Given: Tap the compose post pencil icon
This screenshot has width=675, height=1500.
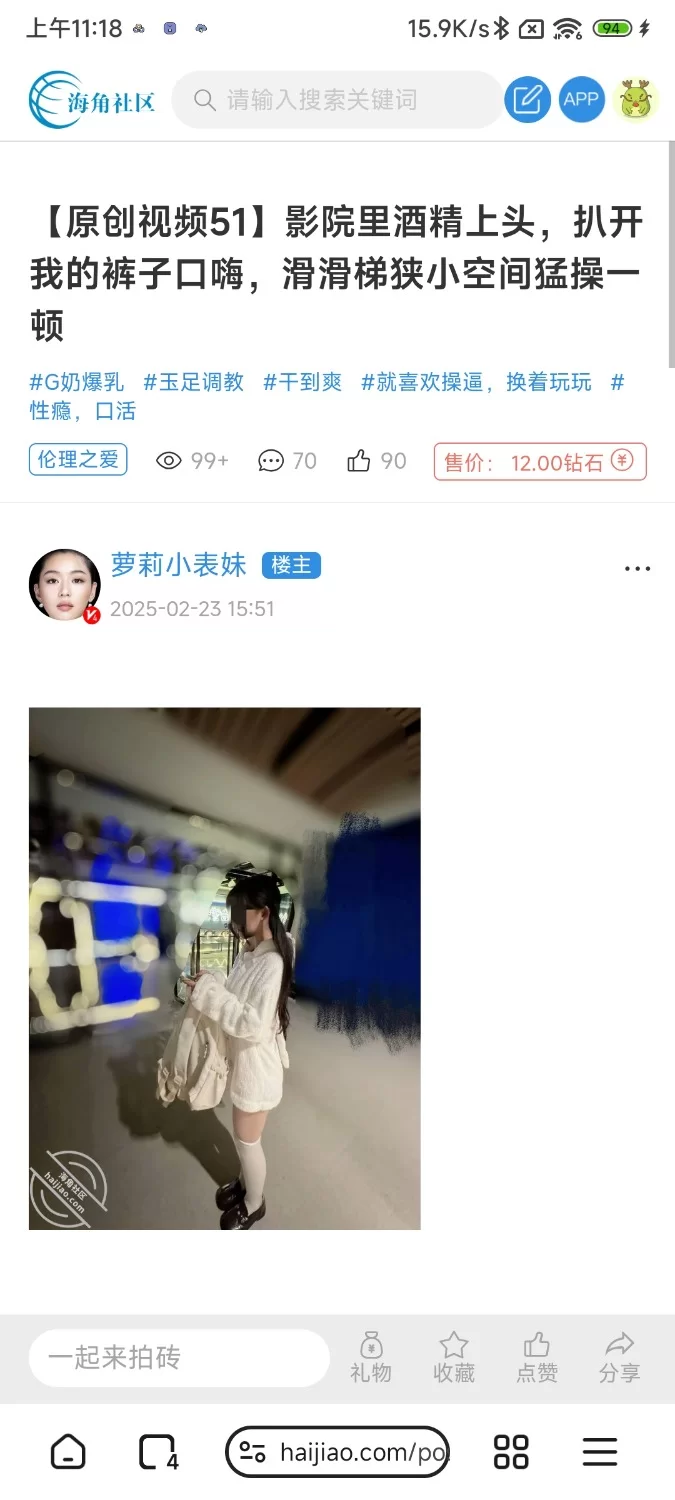Looking at the screenshot, I should [x=527, y=99].
